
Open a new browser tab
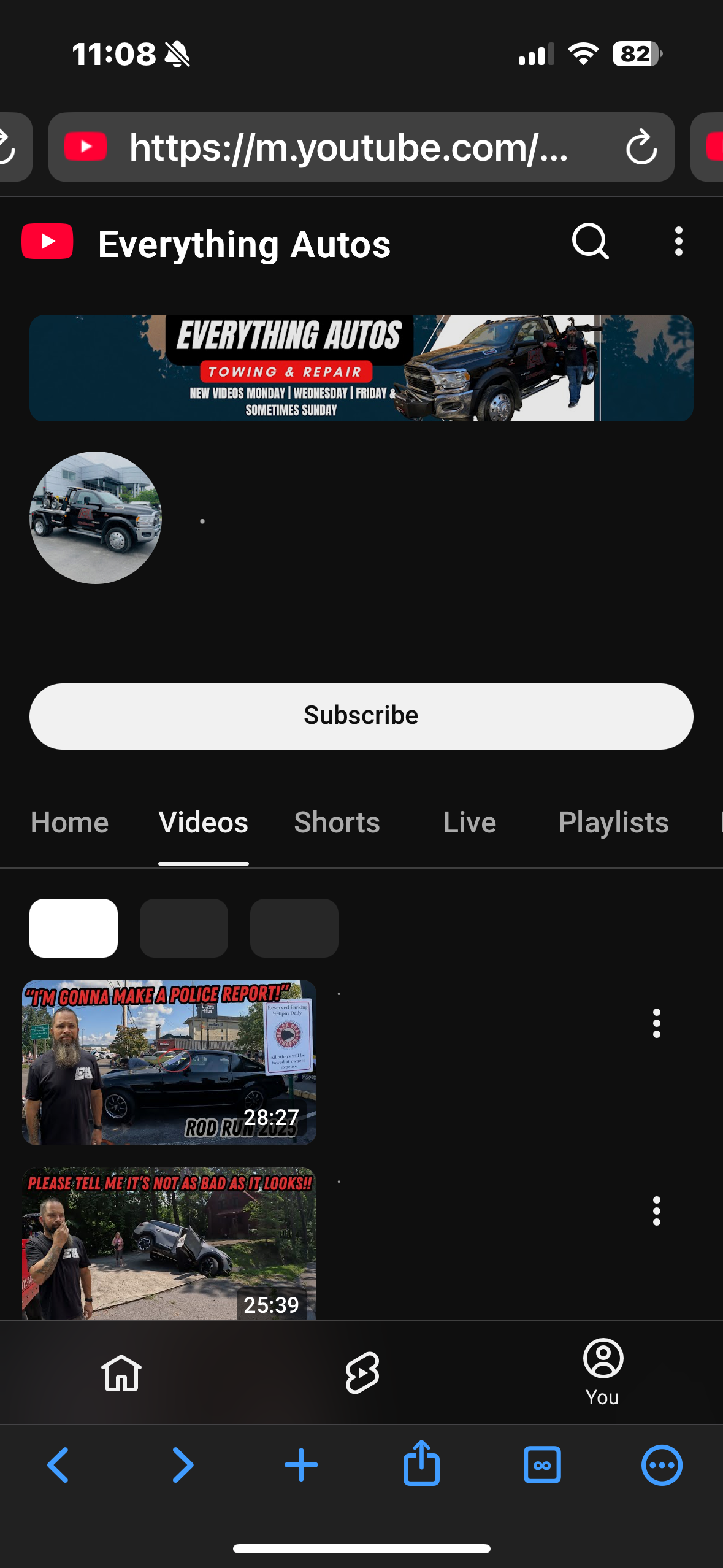[x=301, y=1465]
